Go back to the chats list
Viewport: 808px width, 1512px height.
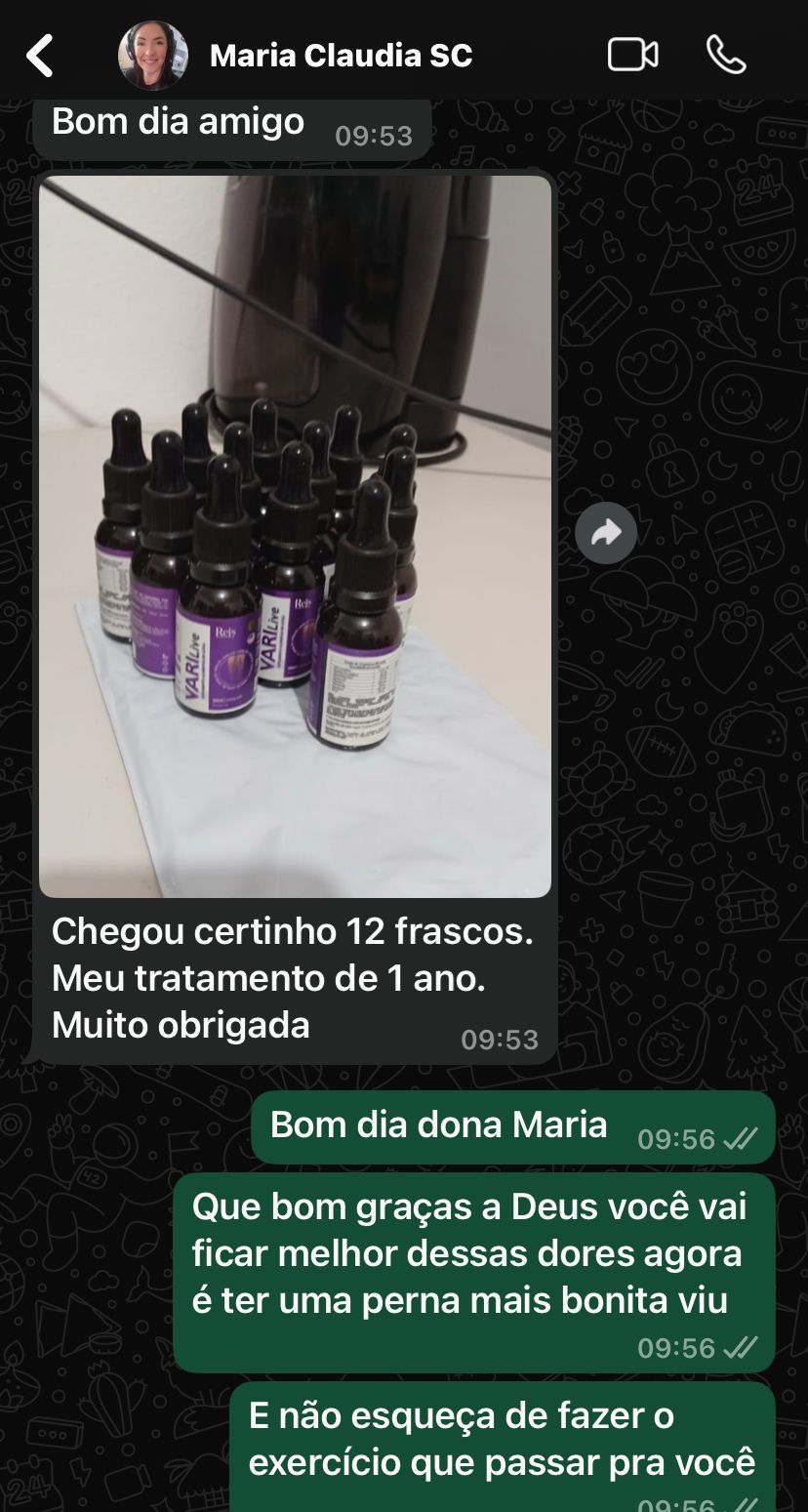(40, 56)
